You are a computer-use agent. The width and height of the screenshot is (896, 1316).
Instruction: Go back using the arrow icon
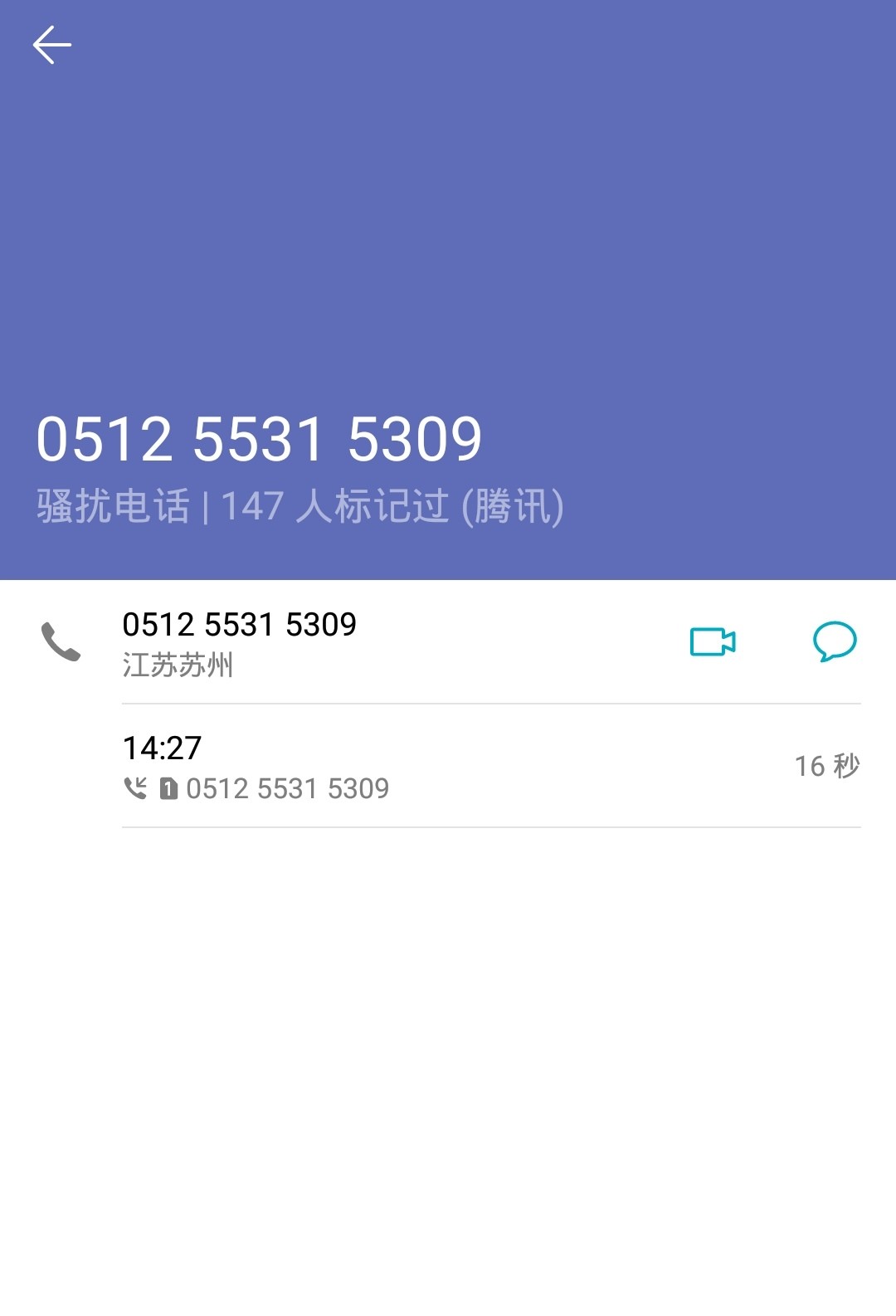pyautogui.click(x=51, y=45)
